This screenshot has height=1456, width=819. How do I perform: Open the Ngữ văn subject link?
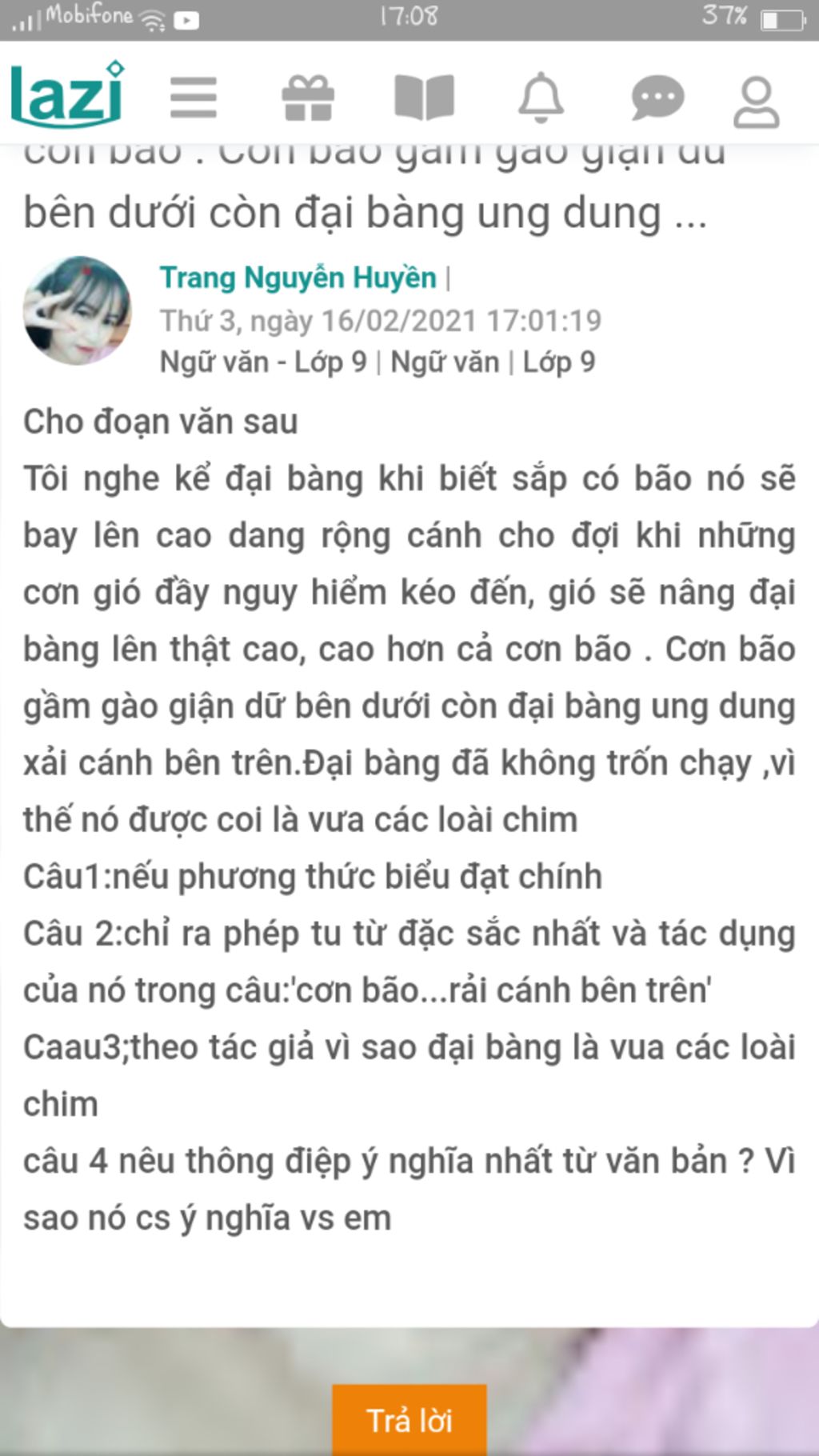[445, 362]
